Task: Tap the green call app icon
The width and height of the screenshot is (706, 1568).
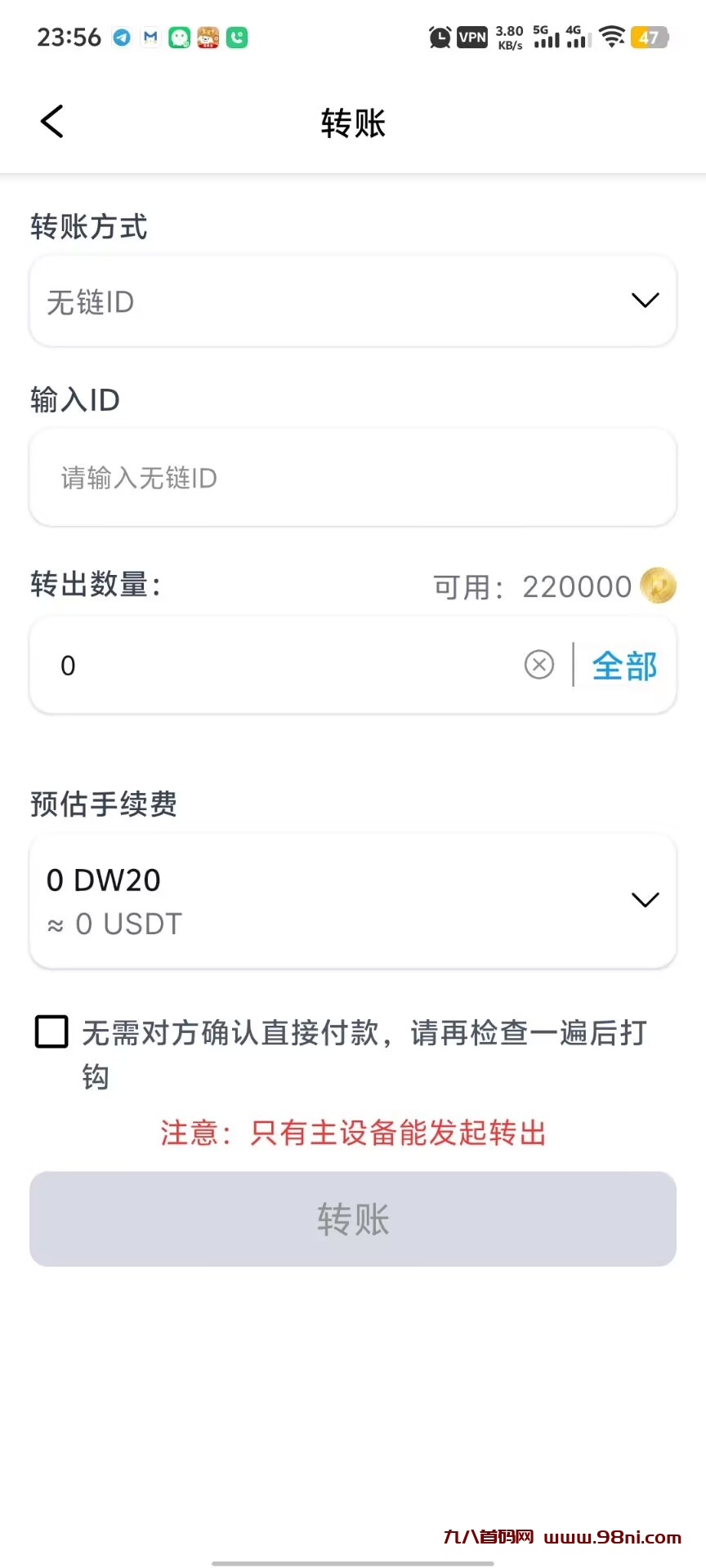Action: coord(236,37)
